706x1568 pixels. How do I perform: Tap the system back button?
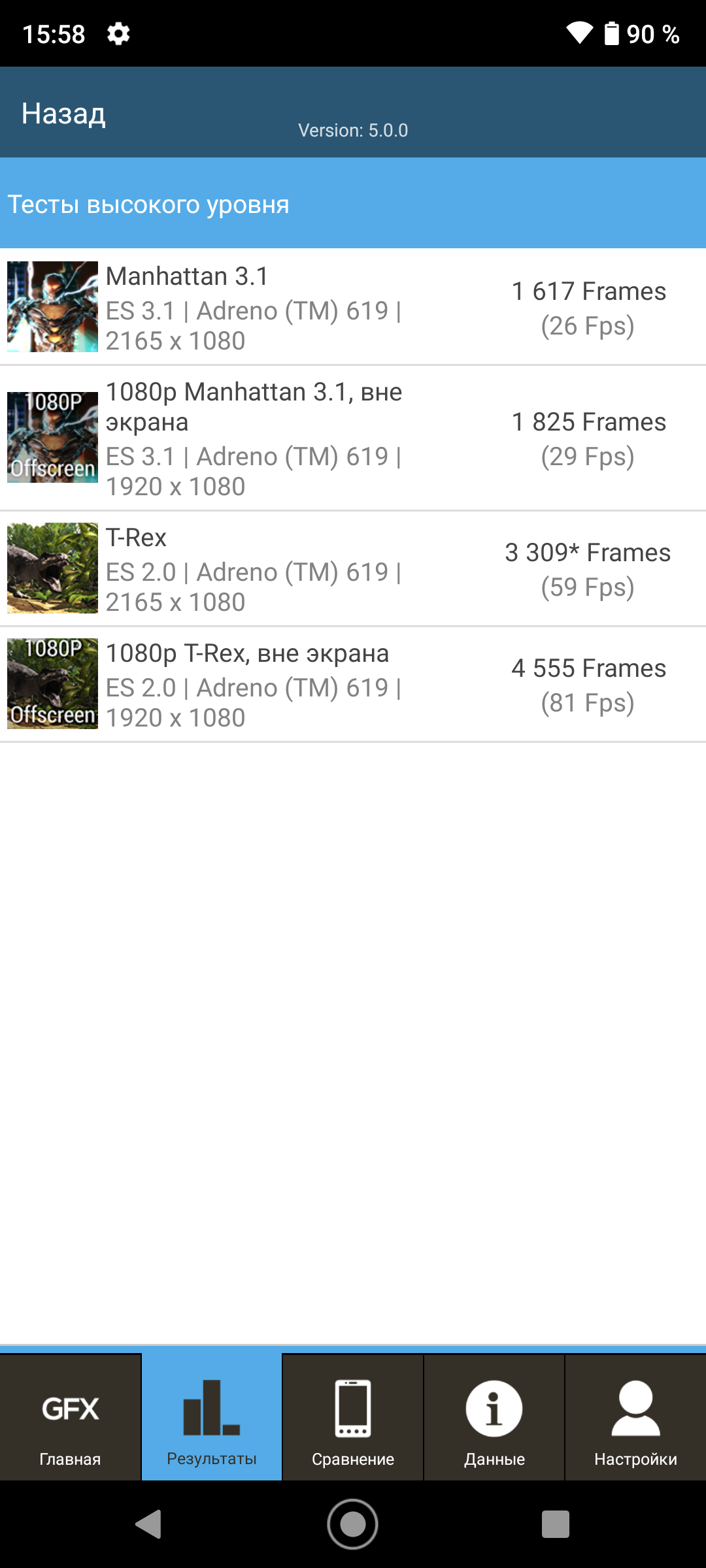[149, 1525]
